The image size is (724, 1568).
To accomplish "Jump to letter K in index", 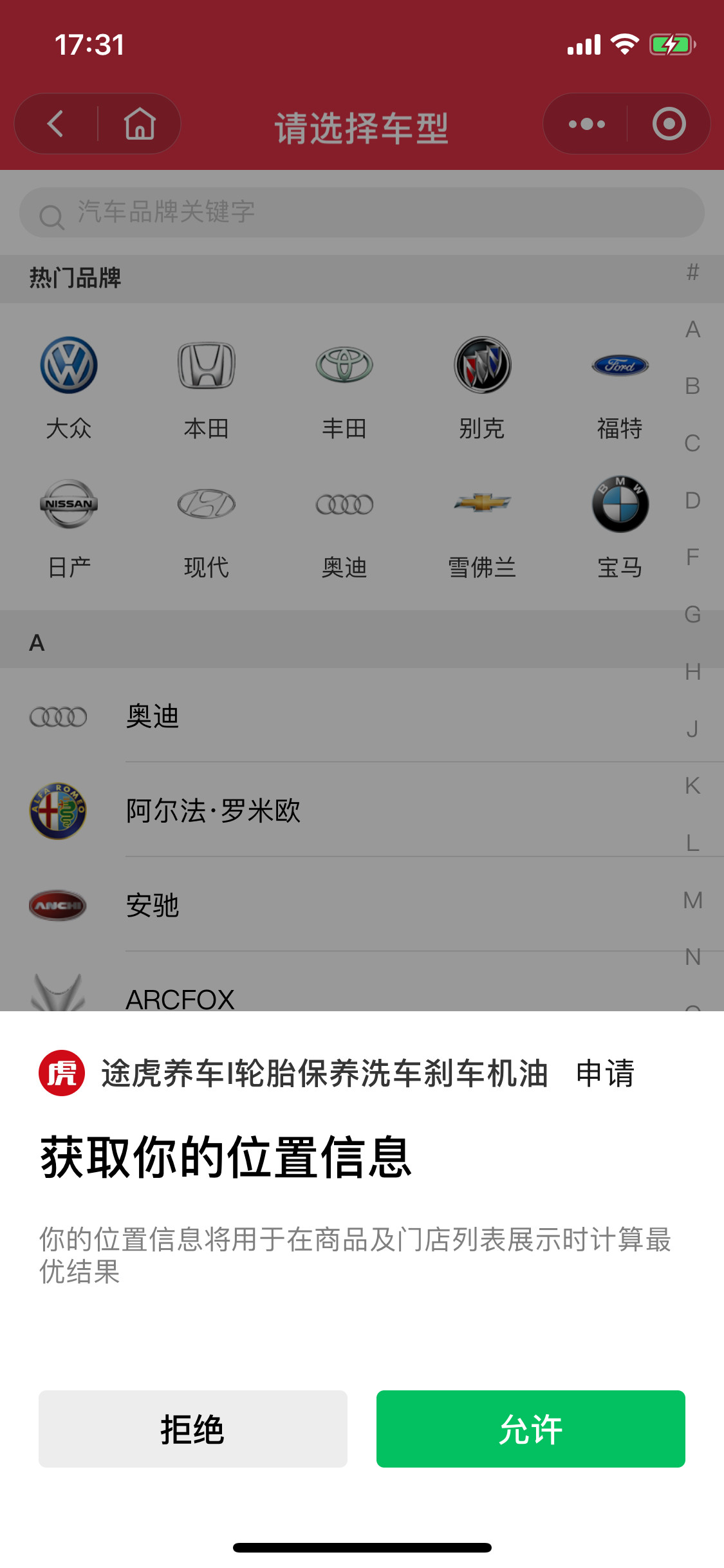I will tap(692, 786).
